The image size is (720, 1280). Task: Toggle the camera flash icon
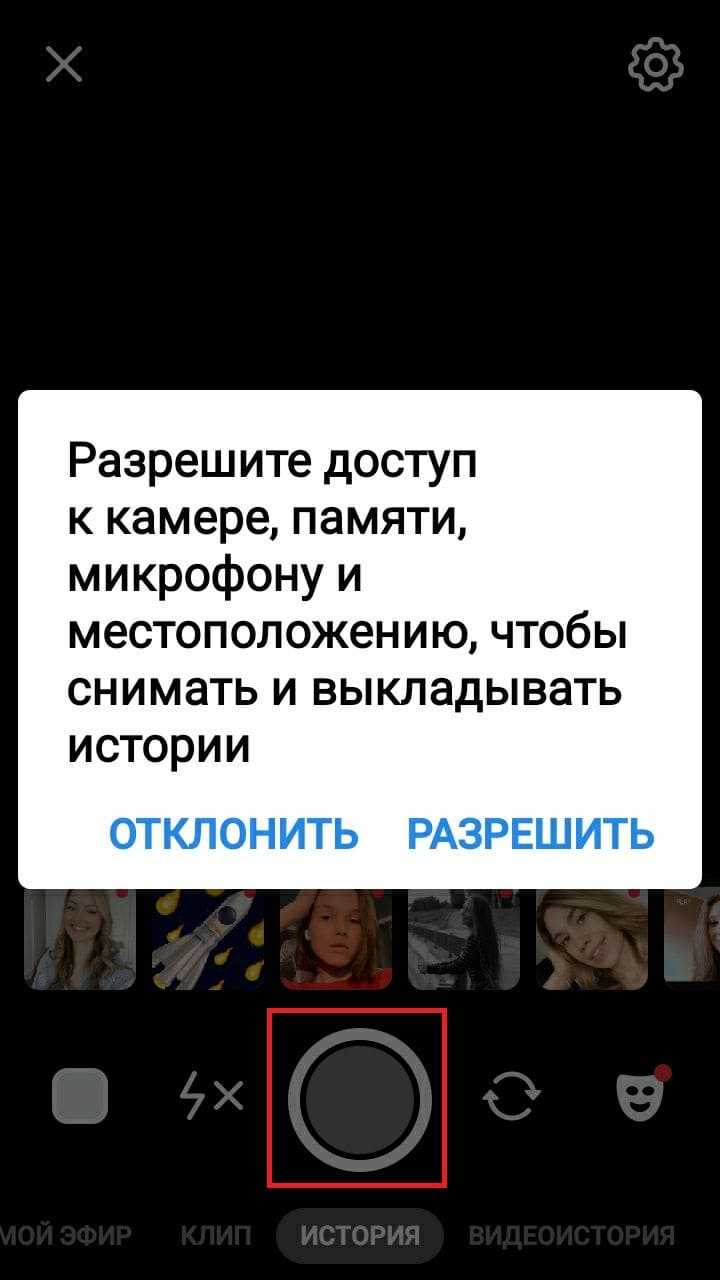coord(210,1097)
